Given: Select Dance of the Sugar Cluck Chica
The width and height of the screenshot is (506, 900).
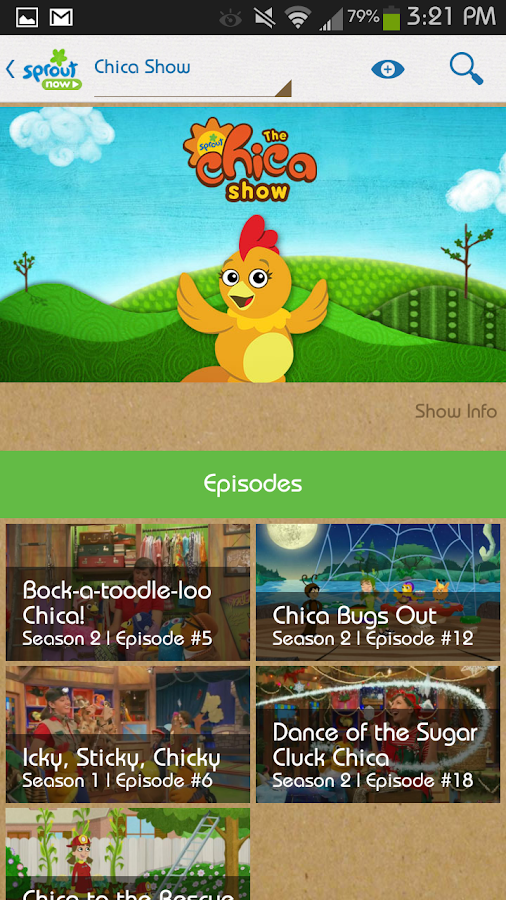Looking at the screenshot, I should (378, 734).
